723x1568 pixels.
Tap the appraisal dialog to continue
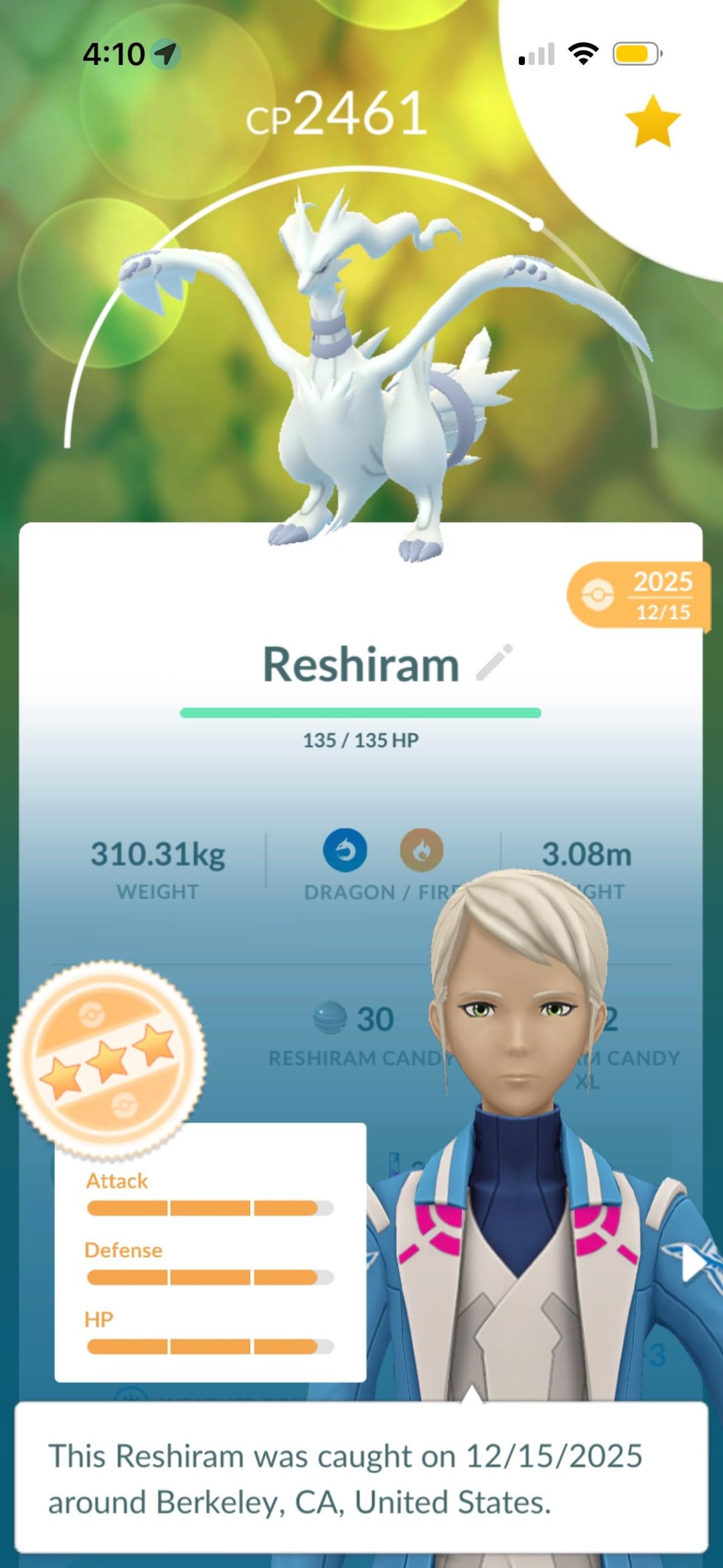[x=361, y=1478]
